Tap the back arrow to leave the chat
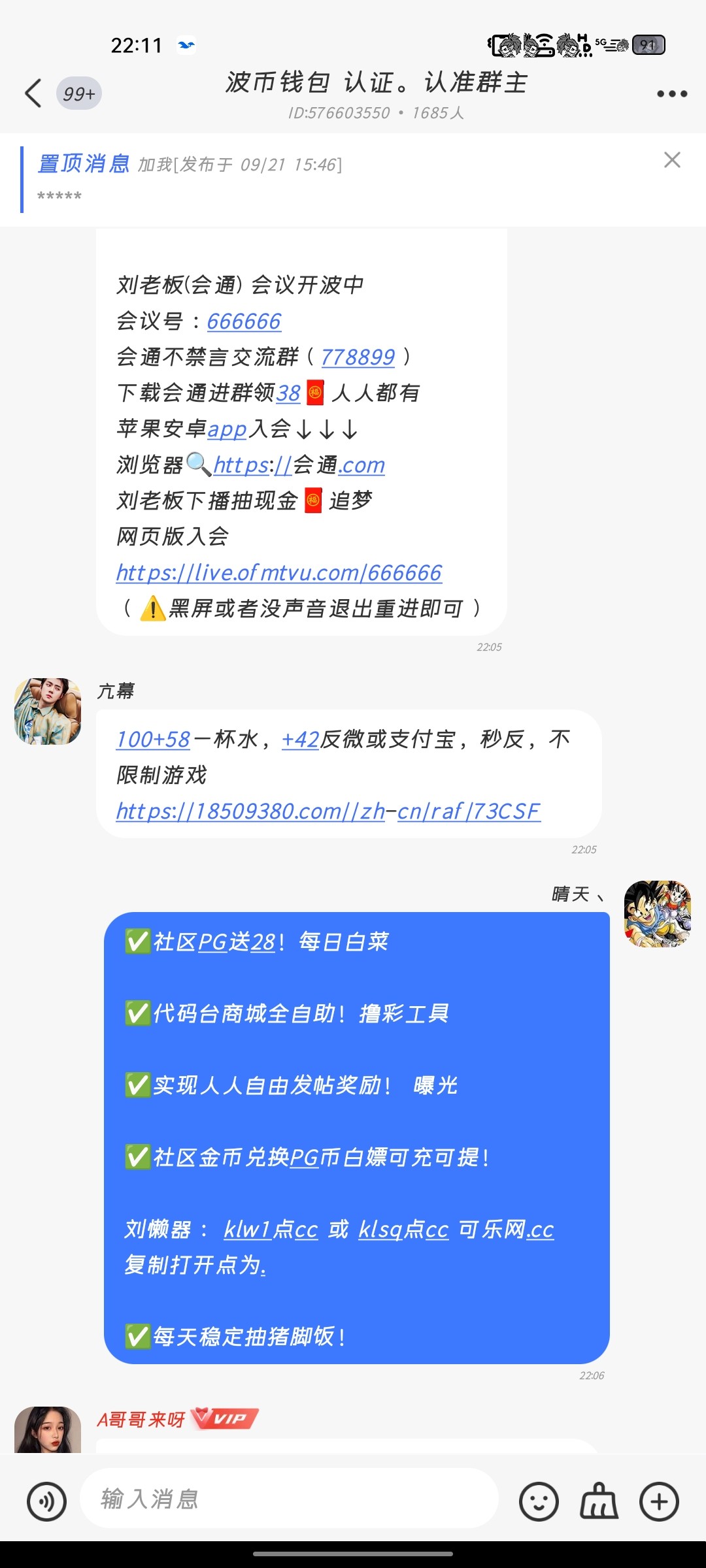 coord(34,93)
